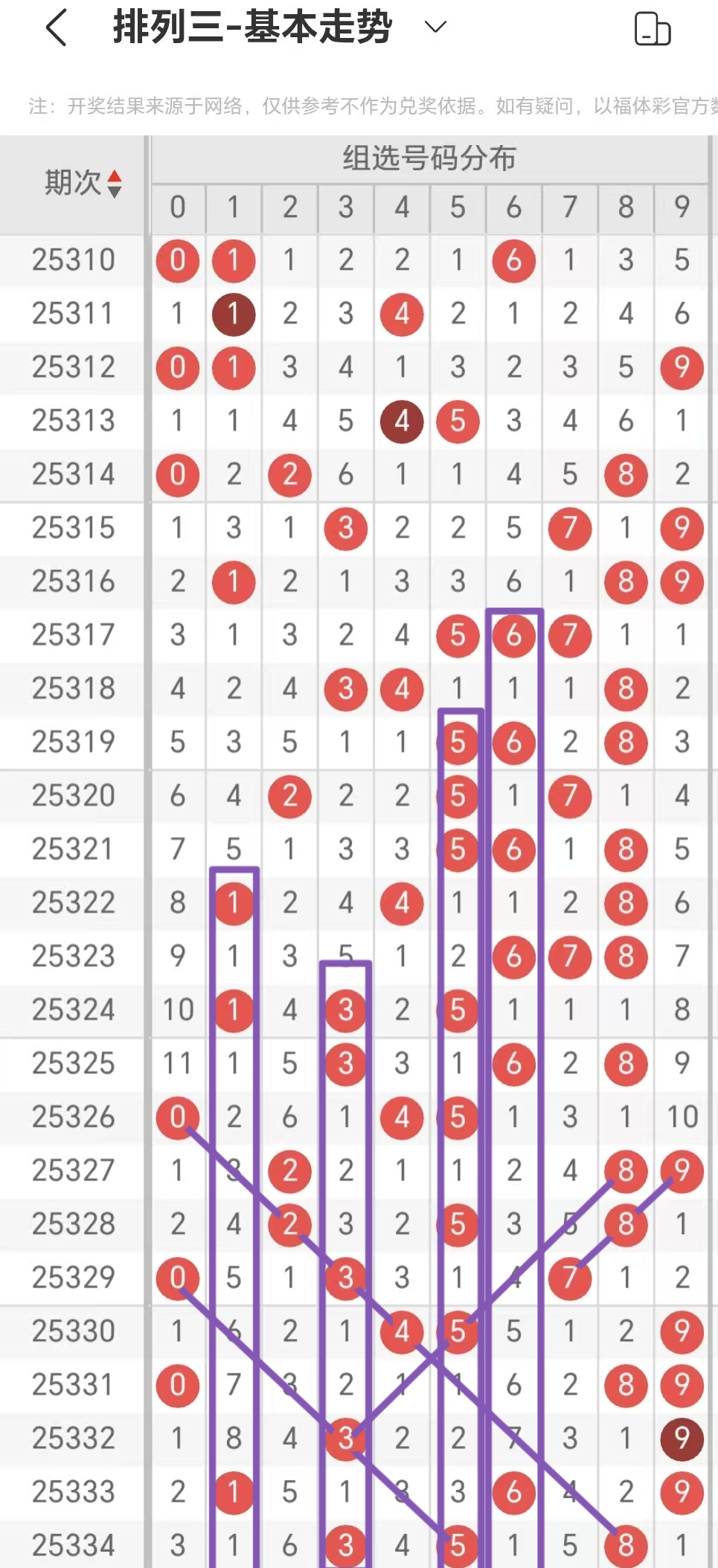The height and width of the screenshot is (1568, 718).
Task: Expand the 排列三-基本走势 chart dropdown
Action: coord(435,28)
